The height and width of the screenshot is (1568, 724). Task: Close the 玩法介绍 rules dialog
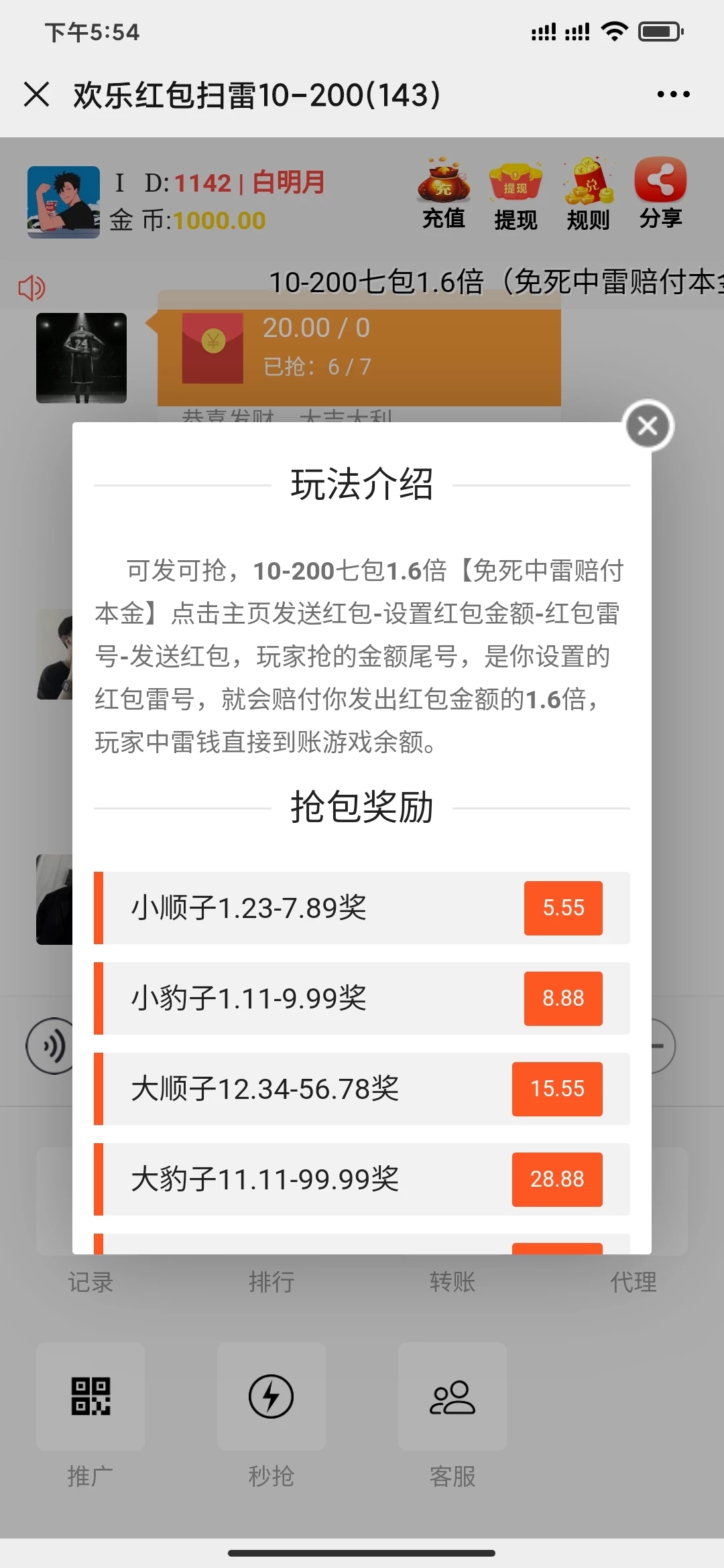click(x=648, y=426)
